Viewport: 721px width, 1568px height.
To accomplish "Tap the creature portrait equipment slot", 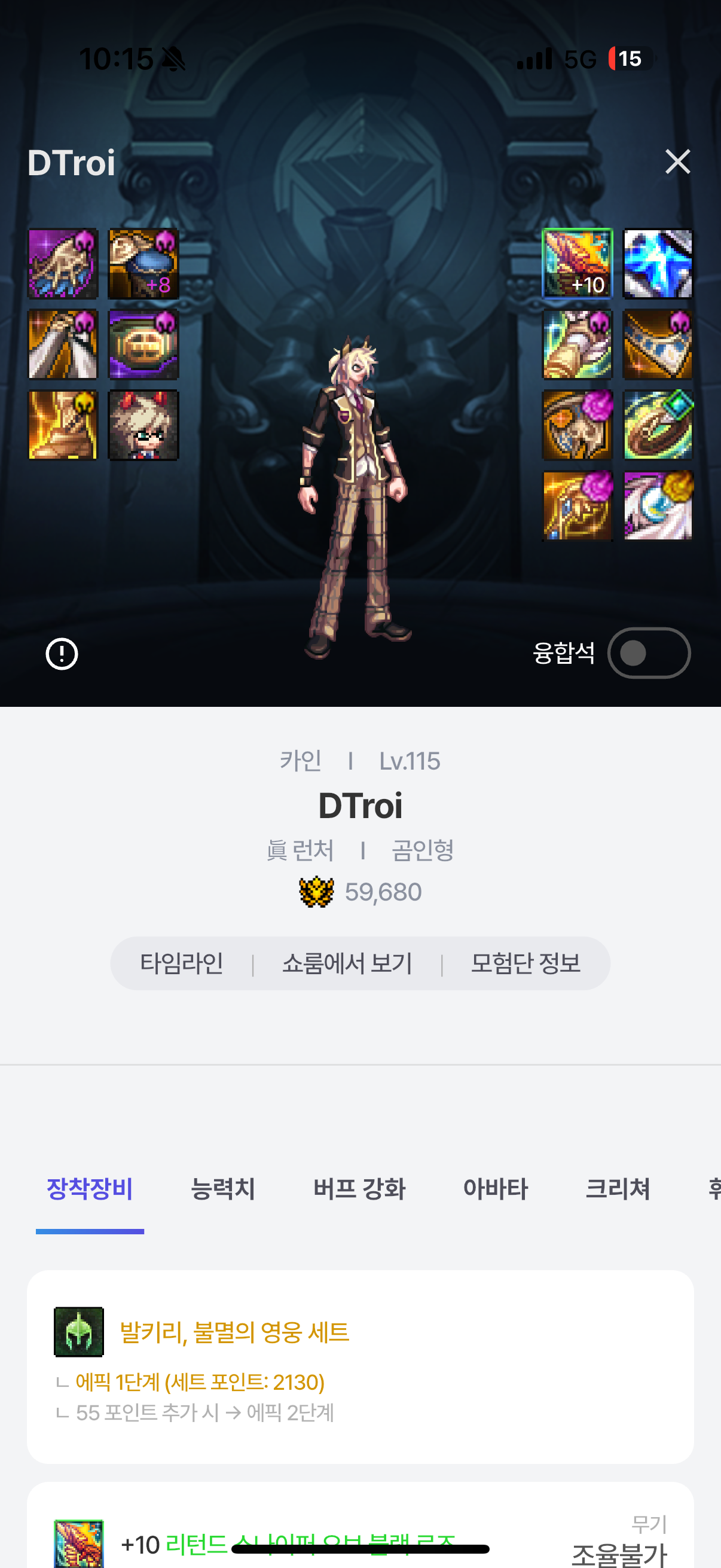I will click(143, 425).
